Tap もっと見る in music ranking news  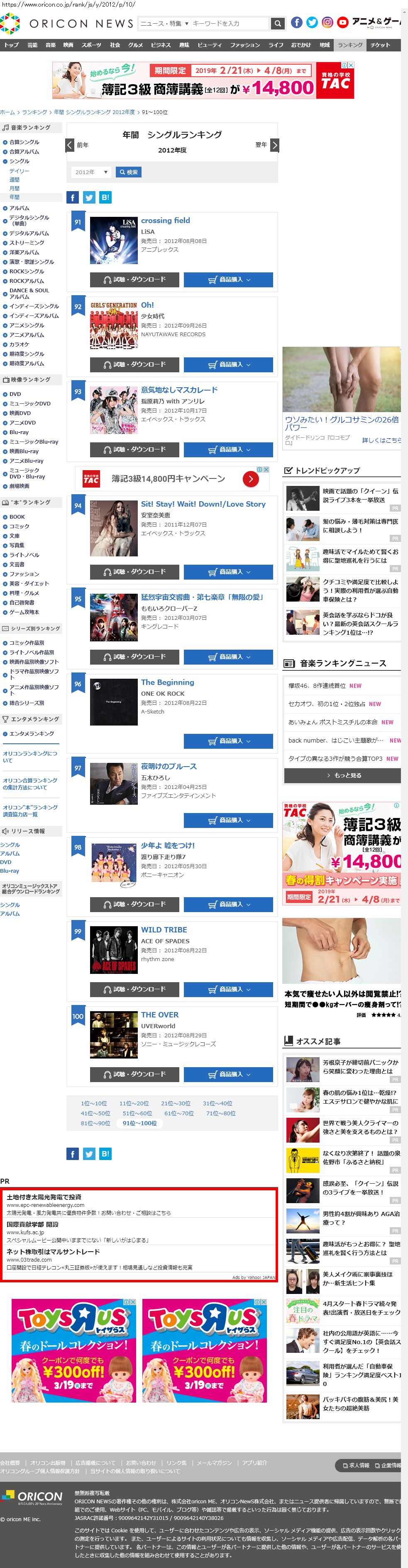tap(343, 775)
